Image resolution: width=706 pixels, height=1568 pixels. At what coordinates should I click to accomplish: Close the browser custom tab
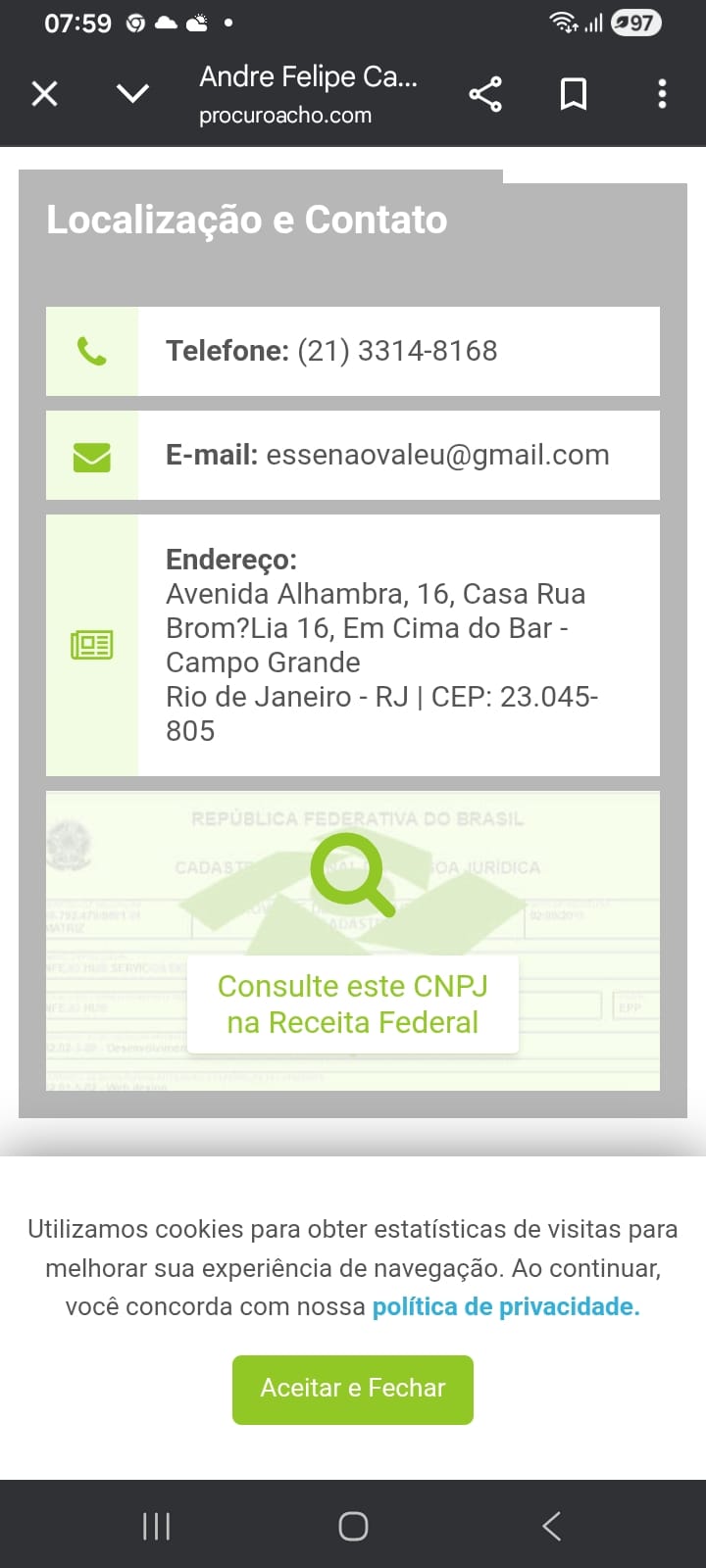45,94
